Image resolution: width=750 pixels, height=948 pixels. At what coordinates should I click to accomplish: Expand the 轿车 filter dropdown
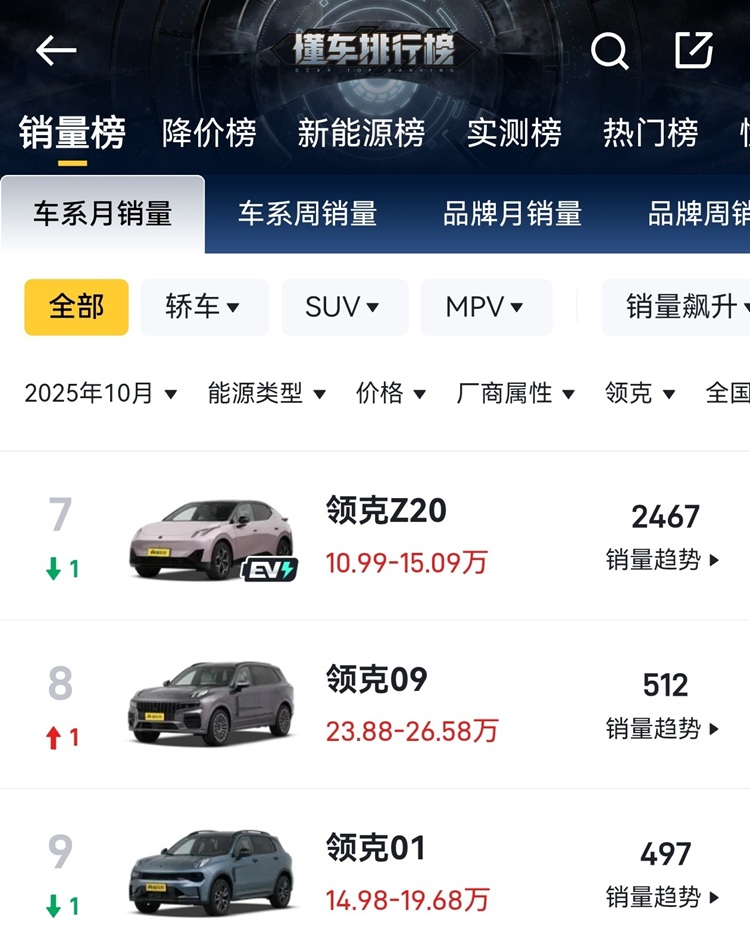pyautogui.click(x=204, y=307)
